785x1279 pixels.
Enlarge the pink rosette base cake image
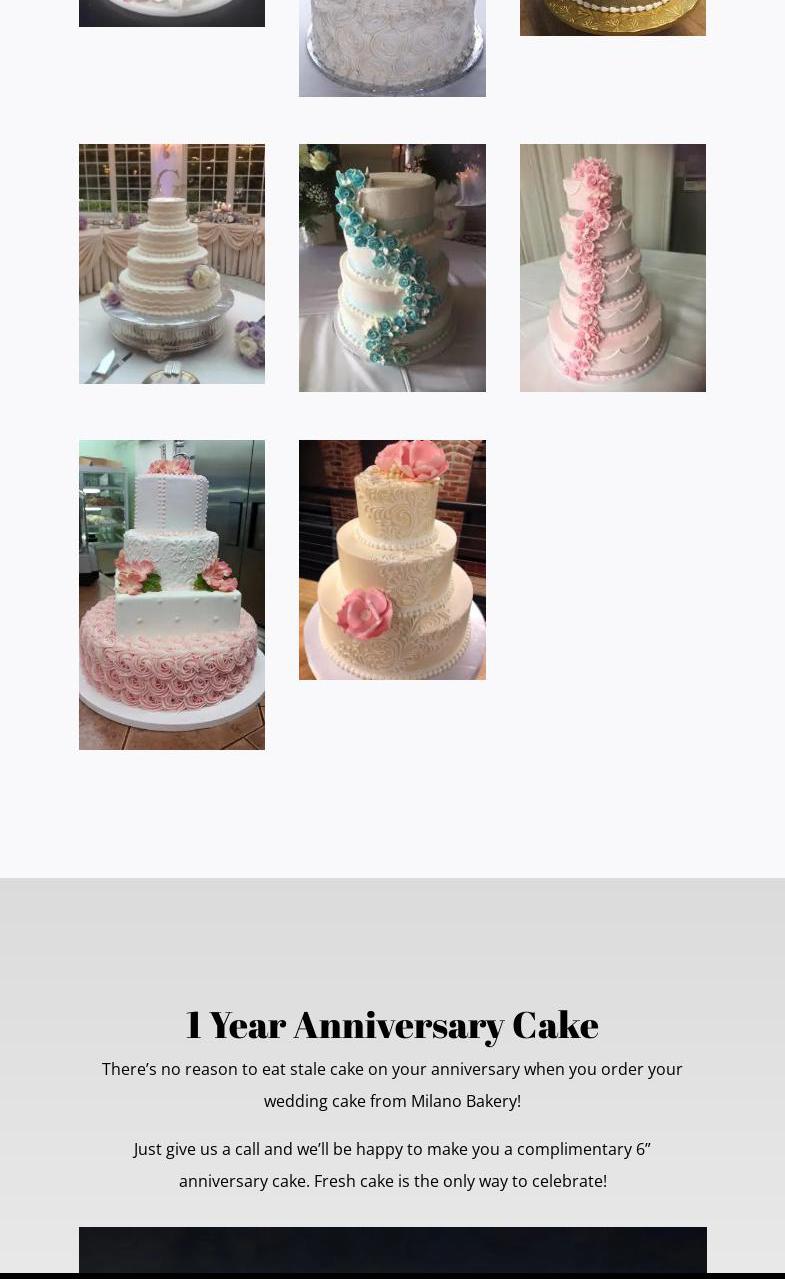tap(172, 595)
